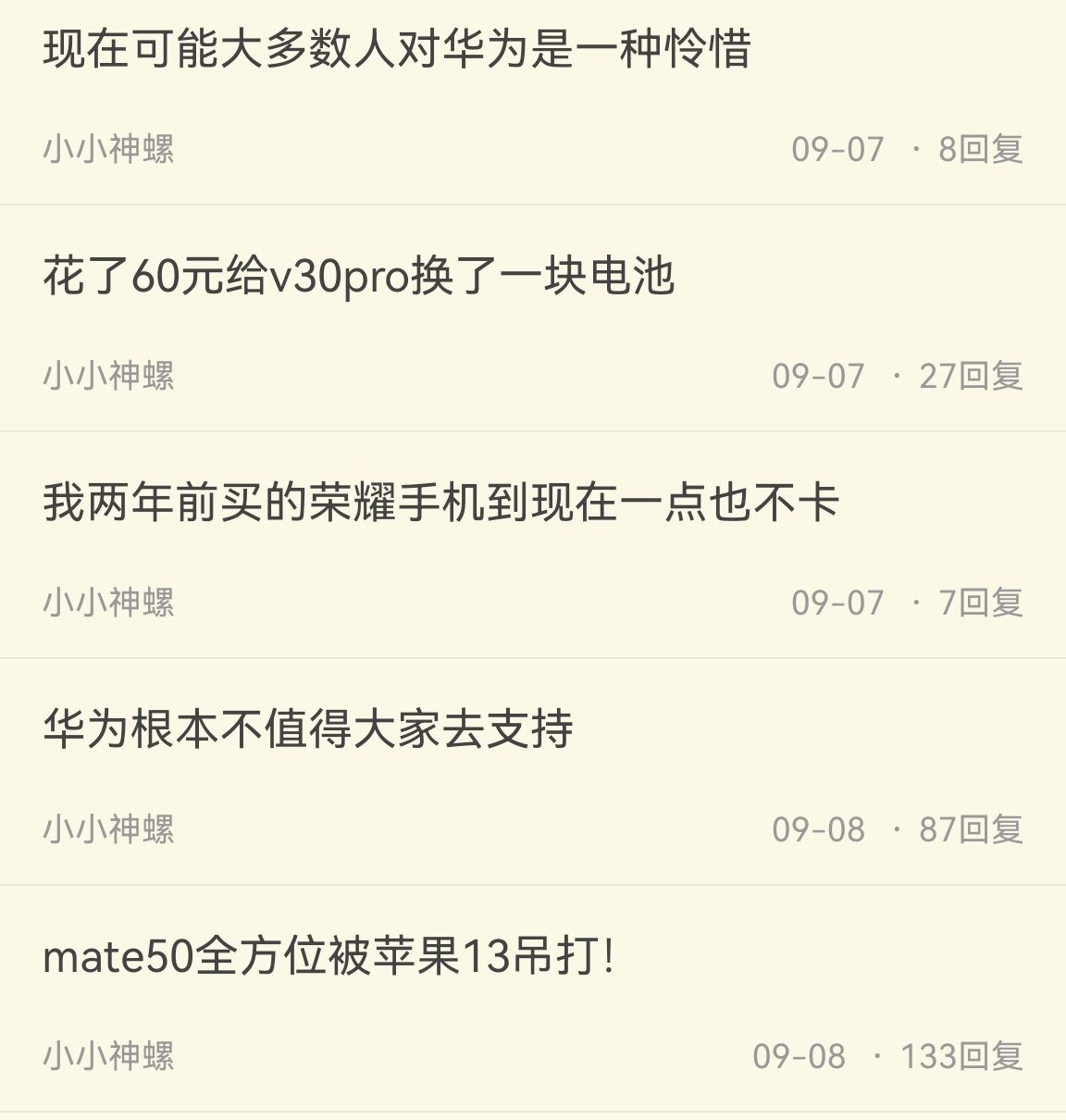The width and height of the screenshot is (1066, 1120).
Task: Open the 27回复 reply count link
Action: (x=970, y=375)
